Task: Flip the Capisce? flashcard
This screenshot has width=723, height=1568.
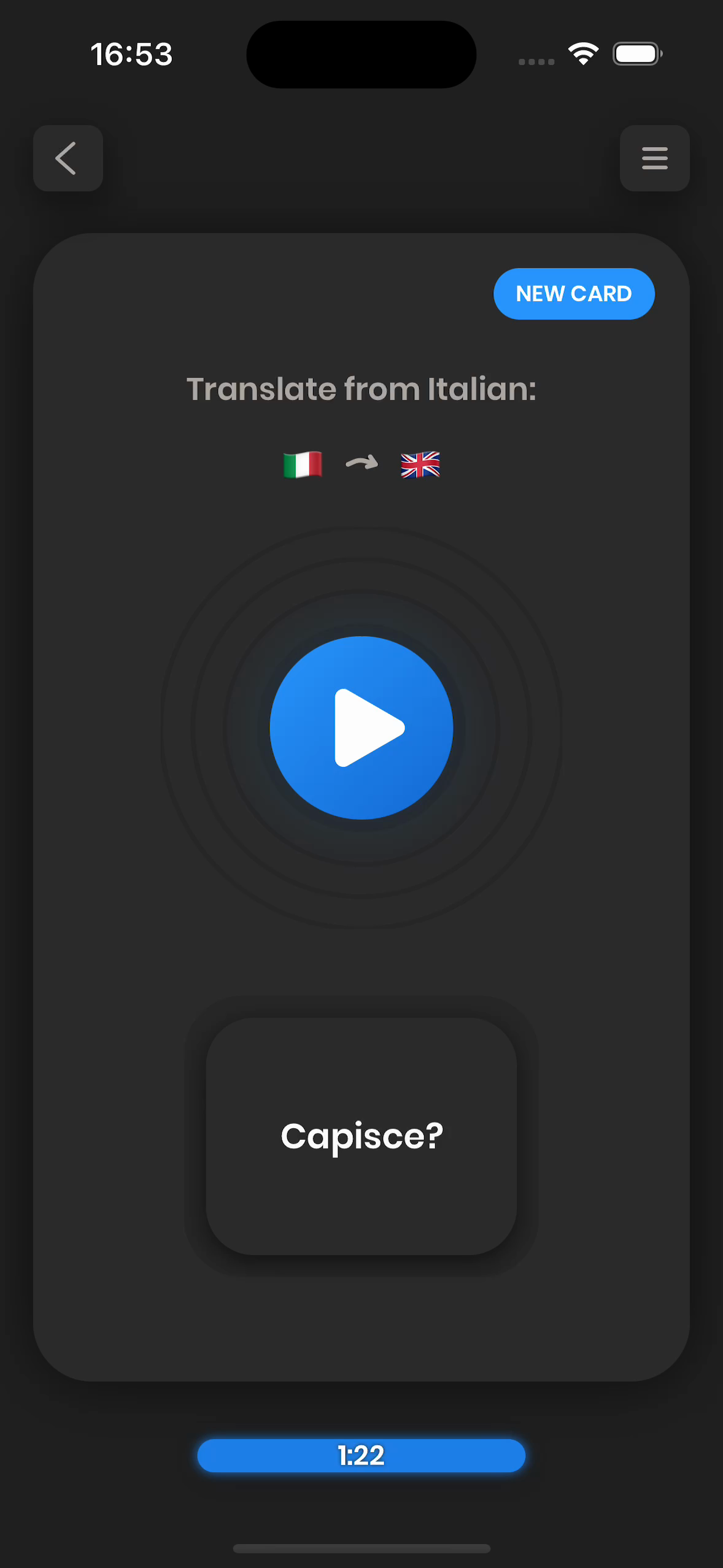Action: tap(361, 1136)
